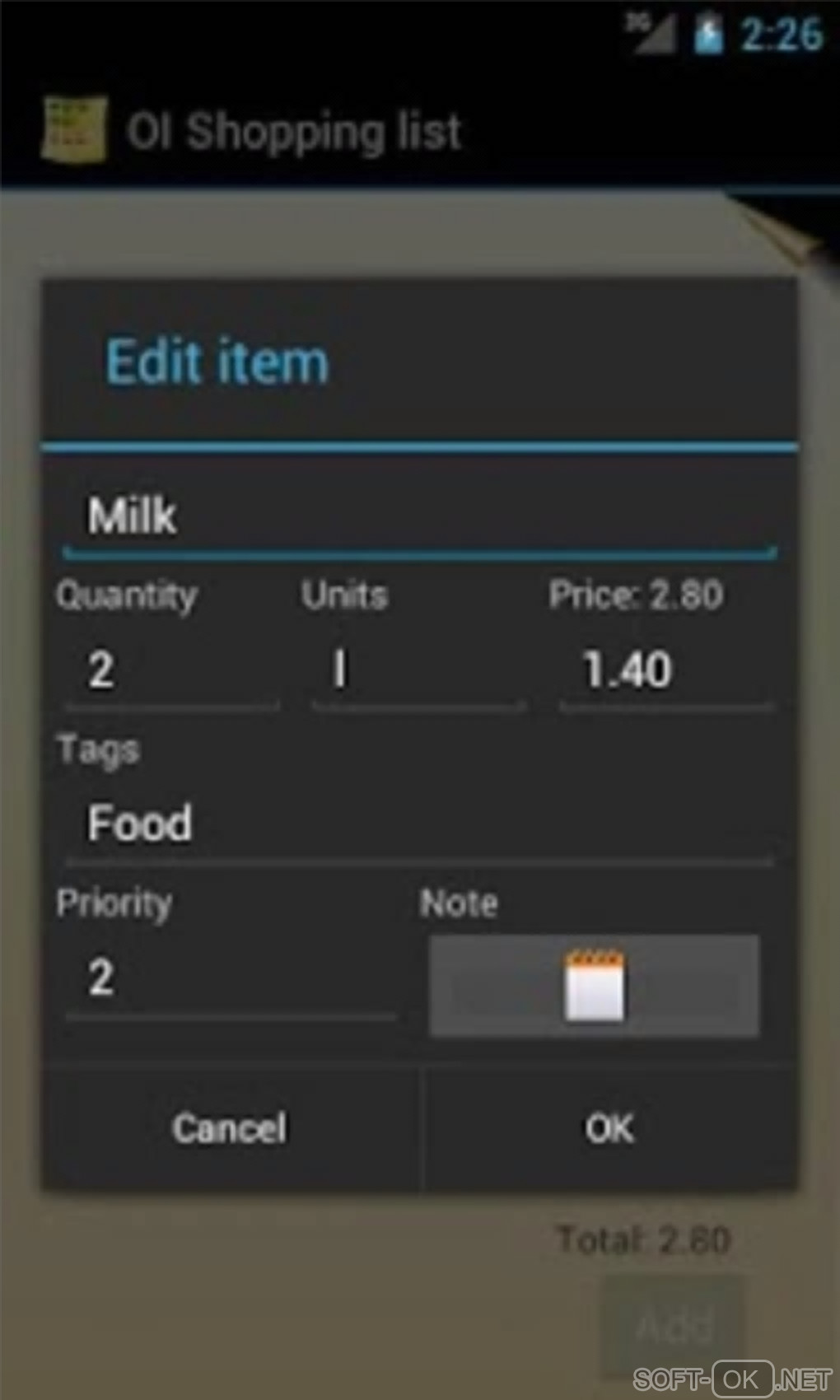Edit the item name field showing Milk
Screen dimensions: 840x1400
418,517
